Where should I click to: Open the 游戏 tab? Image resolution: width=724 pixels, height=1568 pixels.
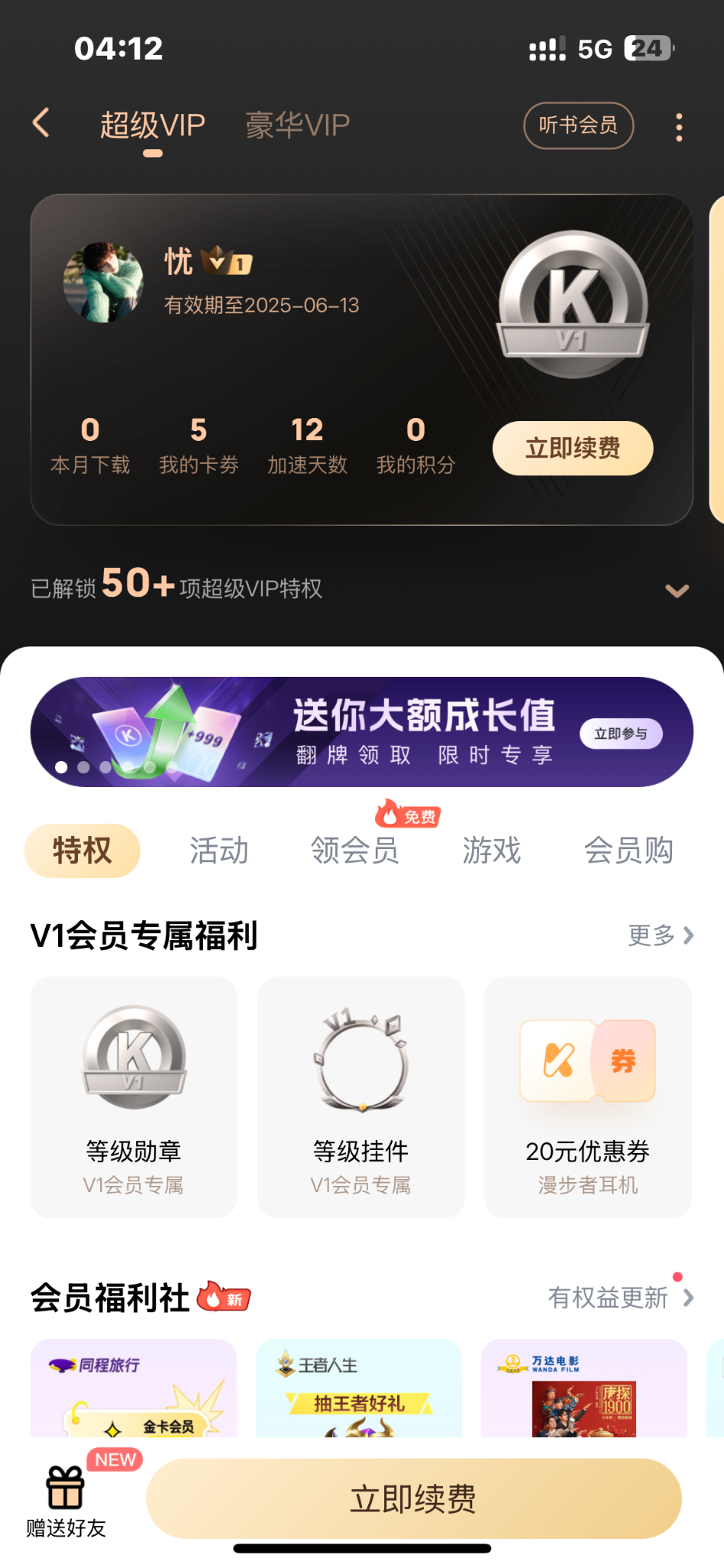click(491, 851)
